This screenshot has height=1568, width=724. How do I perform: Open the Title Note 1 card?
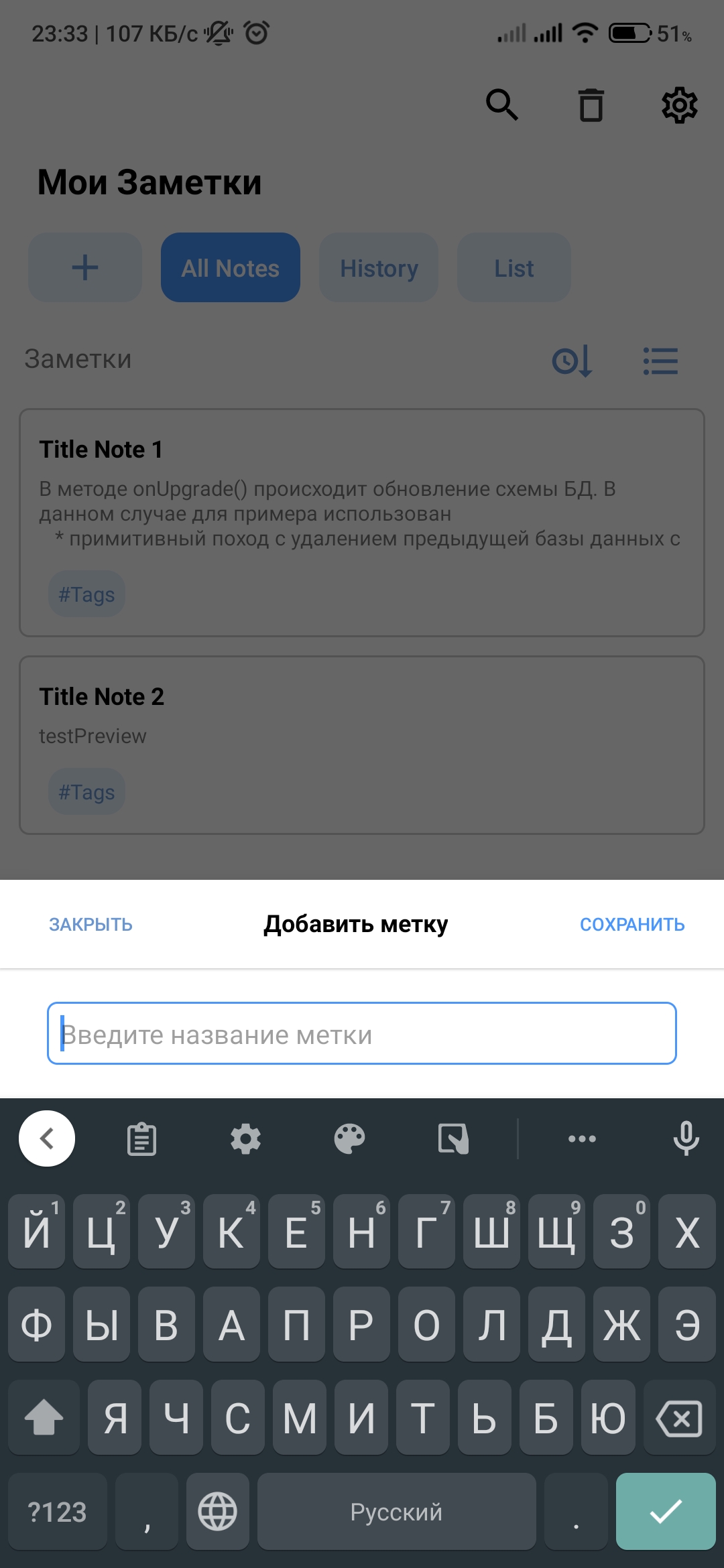pyautogui.click(x=362, y=496)
